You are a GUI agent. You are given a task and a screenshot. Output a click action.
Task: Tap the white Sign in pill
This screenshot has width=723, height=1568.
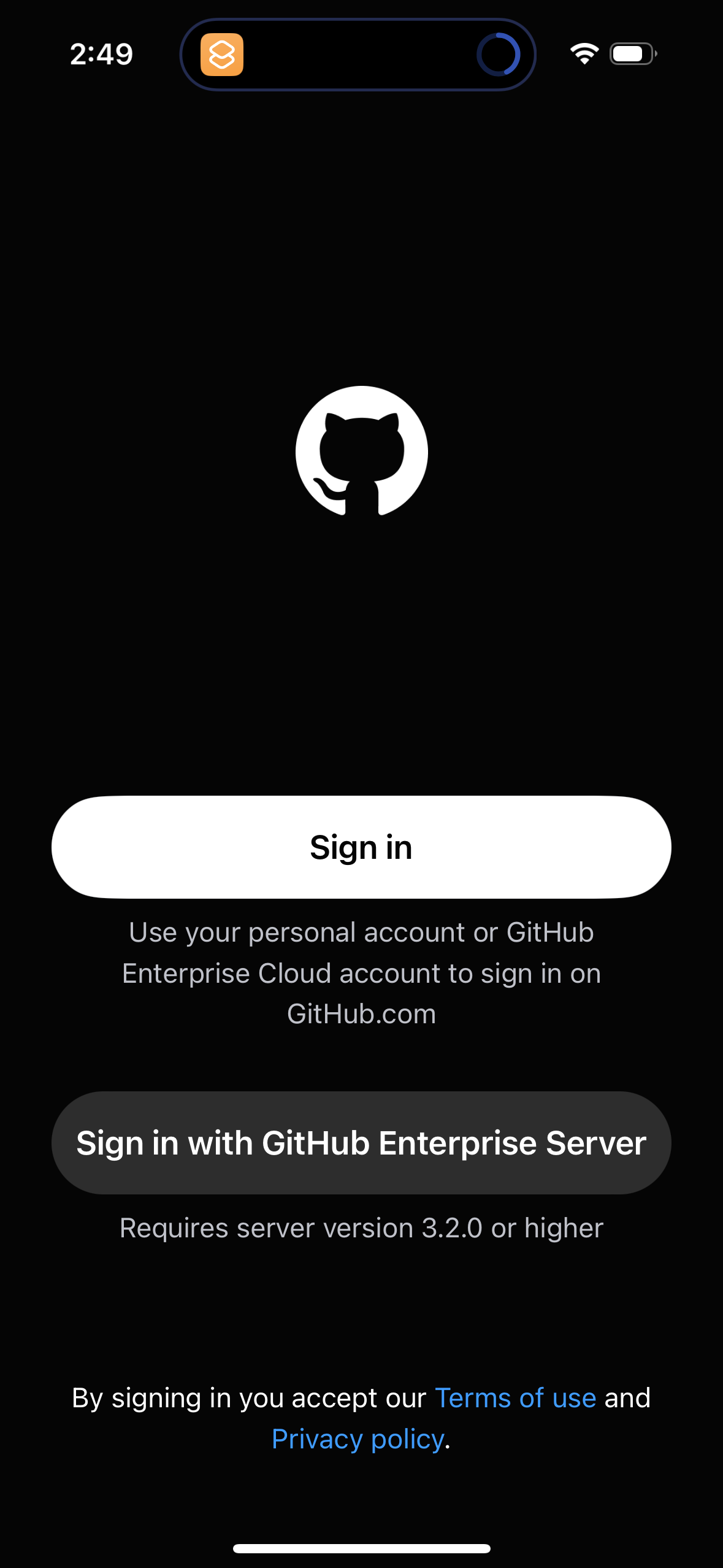coord(361,847)
